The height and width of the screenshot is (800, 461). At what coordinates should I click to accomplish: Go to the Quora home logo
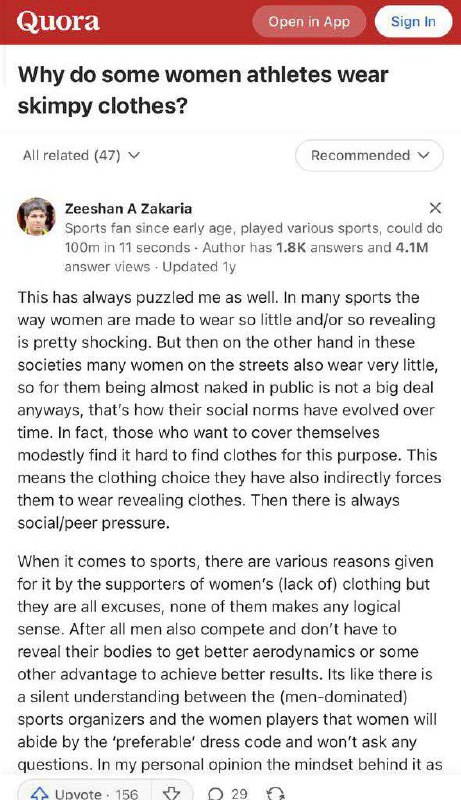tap(58, 21)
